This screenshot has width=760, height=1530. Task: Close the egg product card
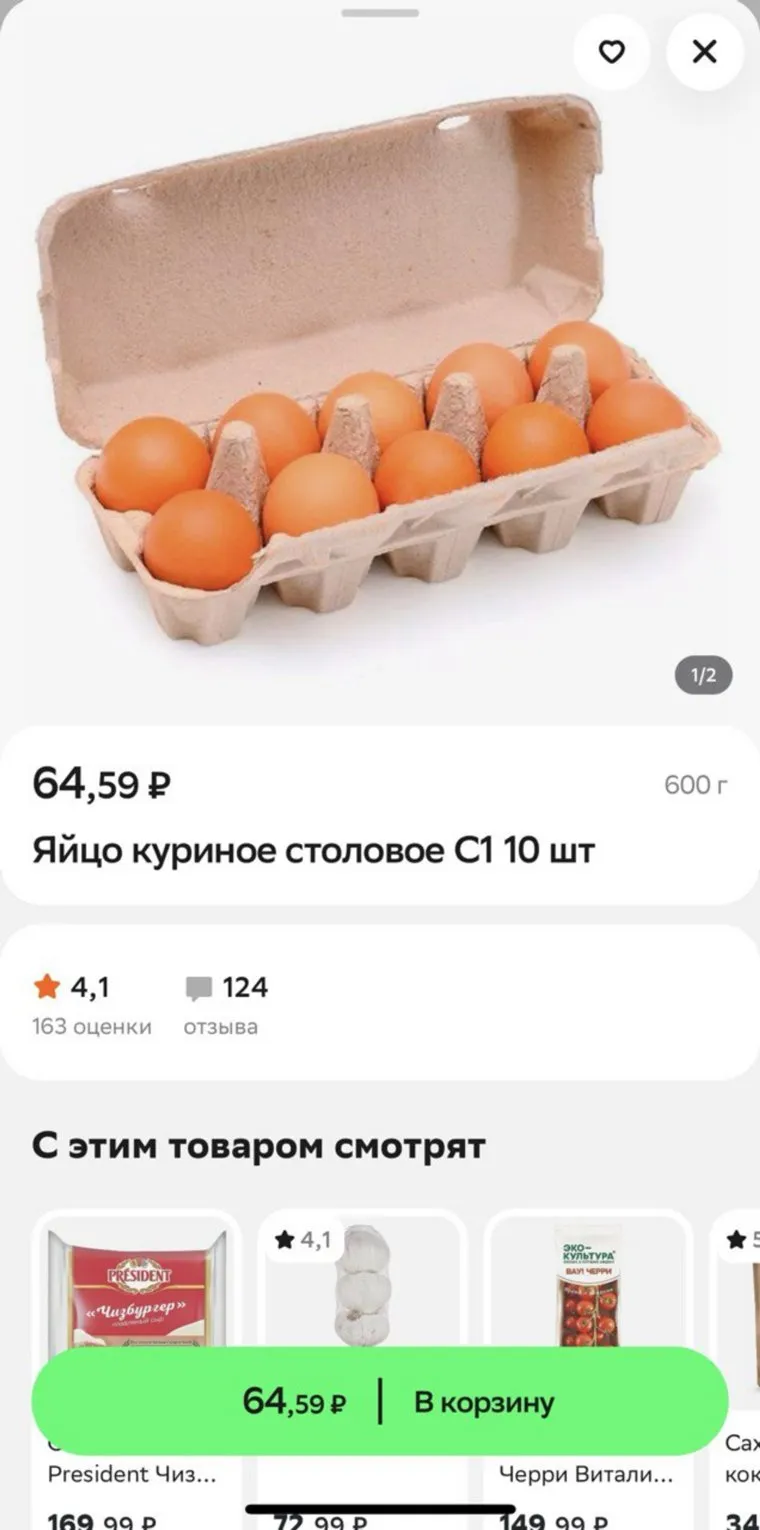click(704, 52)
